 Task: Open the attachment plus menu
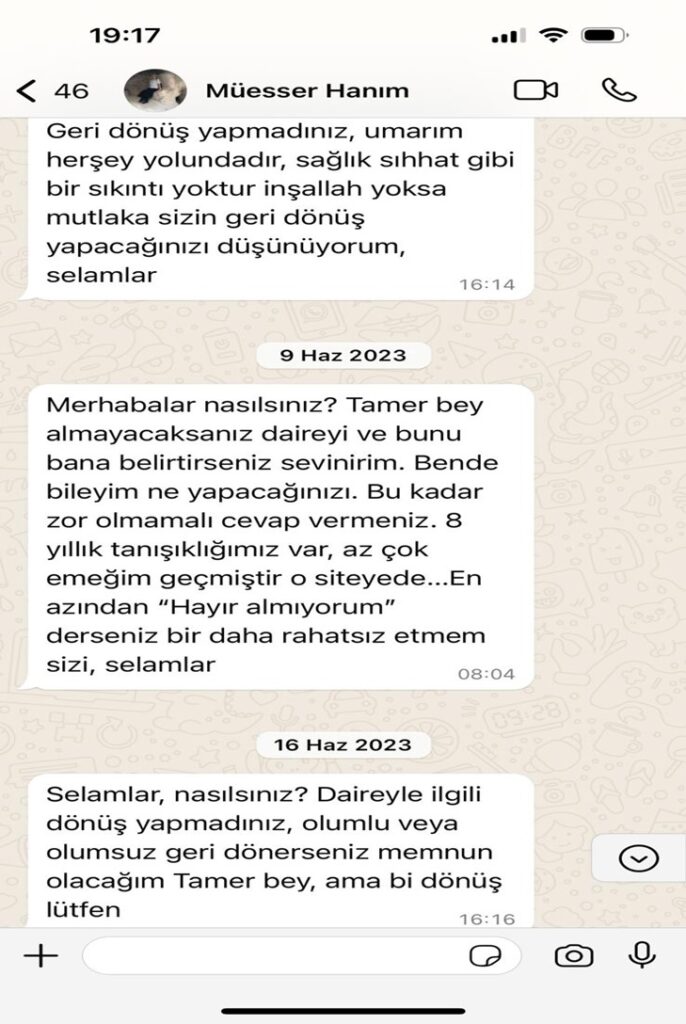tap(40, 956)
